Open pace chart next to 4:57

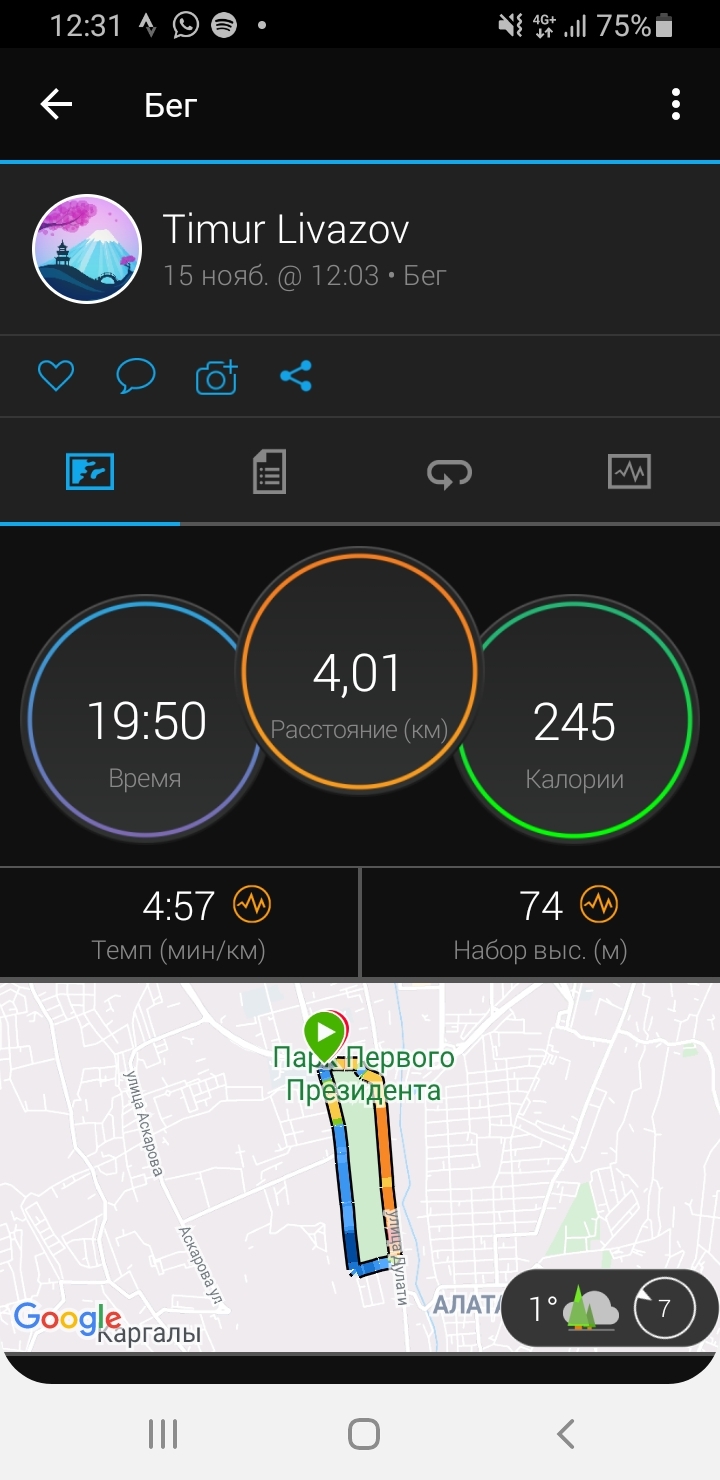point(252,905)
